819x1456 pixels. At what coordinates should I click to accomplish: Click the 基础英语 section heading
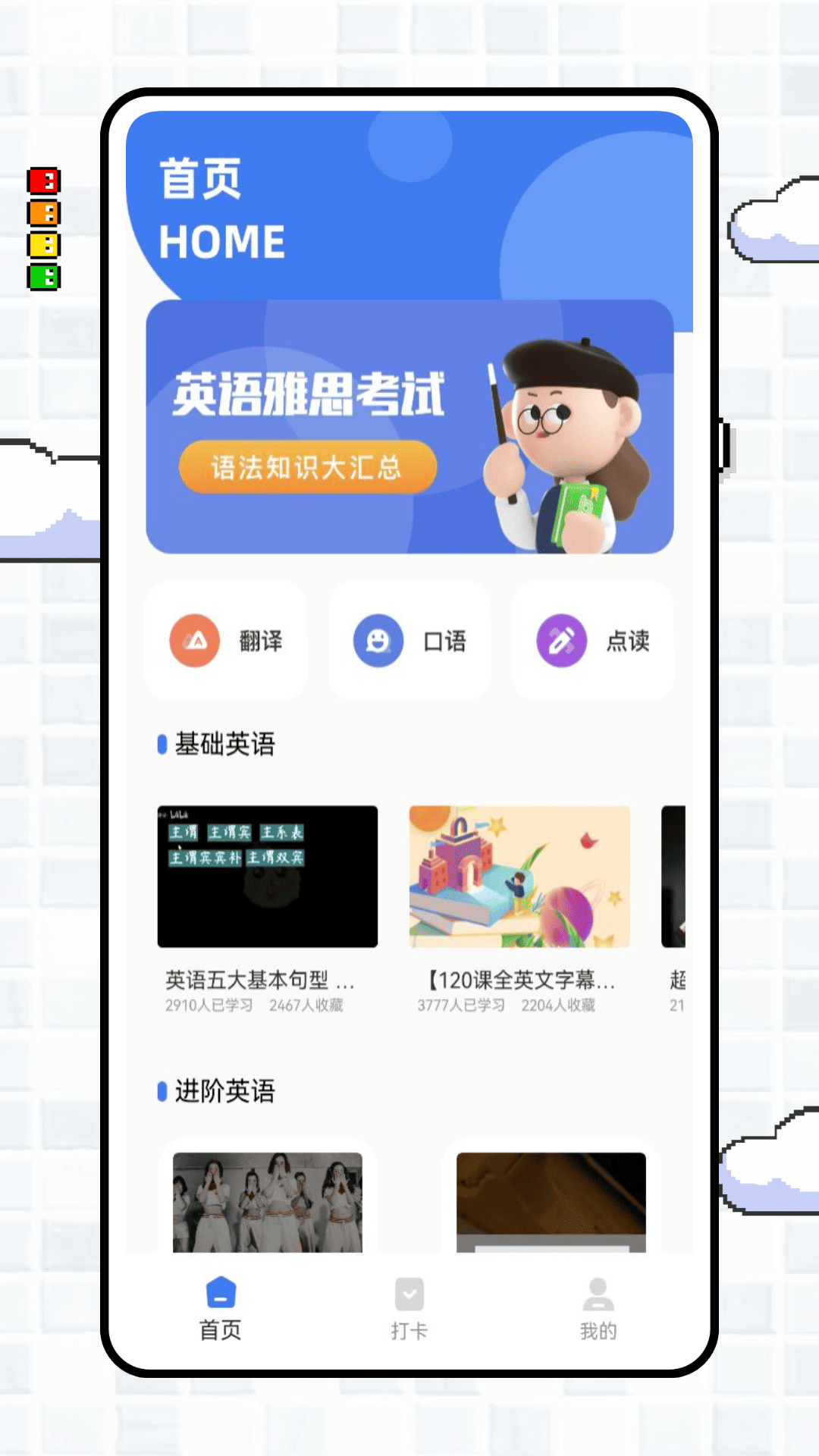coord(222,745)
